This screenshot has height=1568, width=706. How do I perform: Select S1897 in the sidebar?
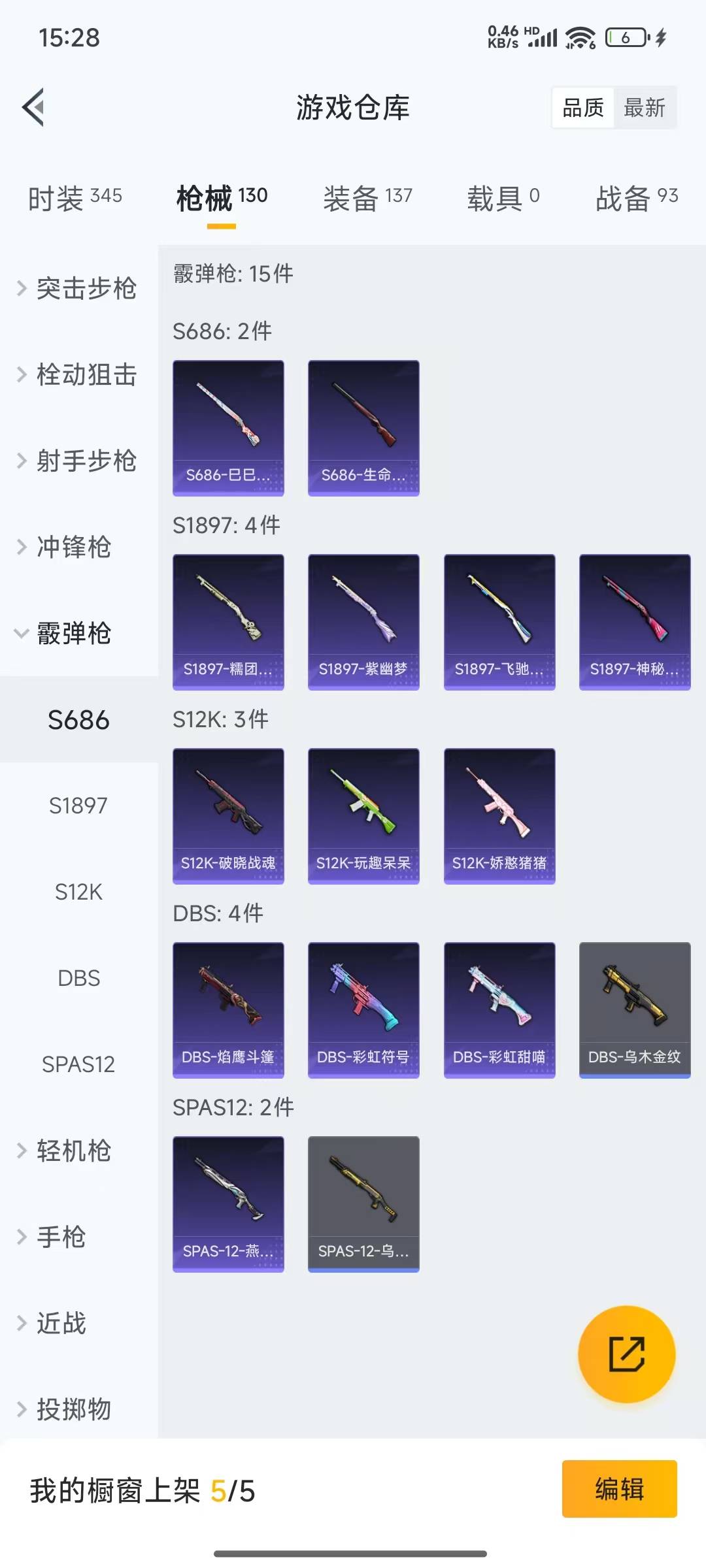(78, 806)
